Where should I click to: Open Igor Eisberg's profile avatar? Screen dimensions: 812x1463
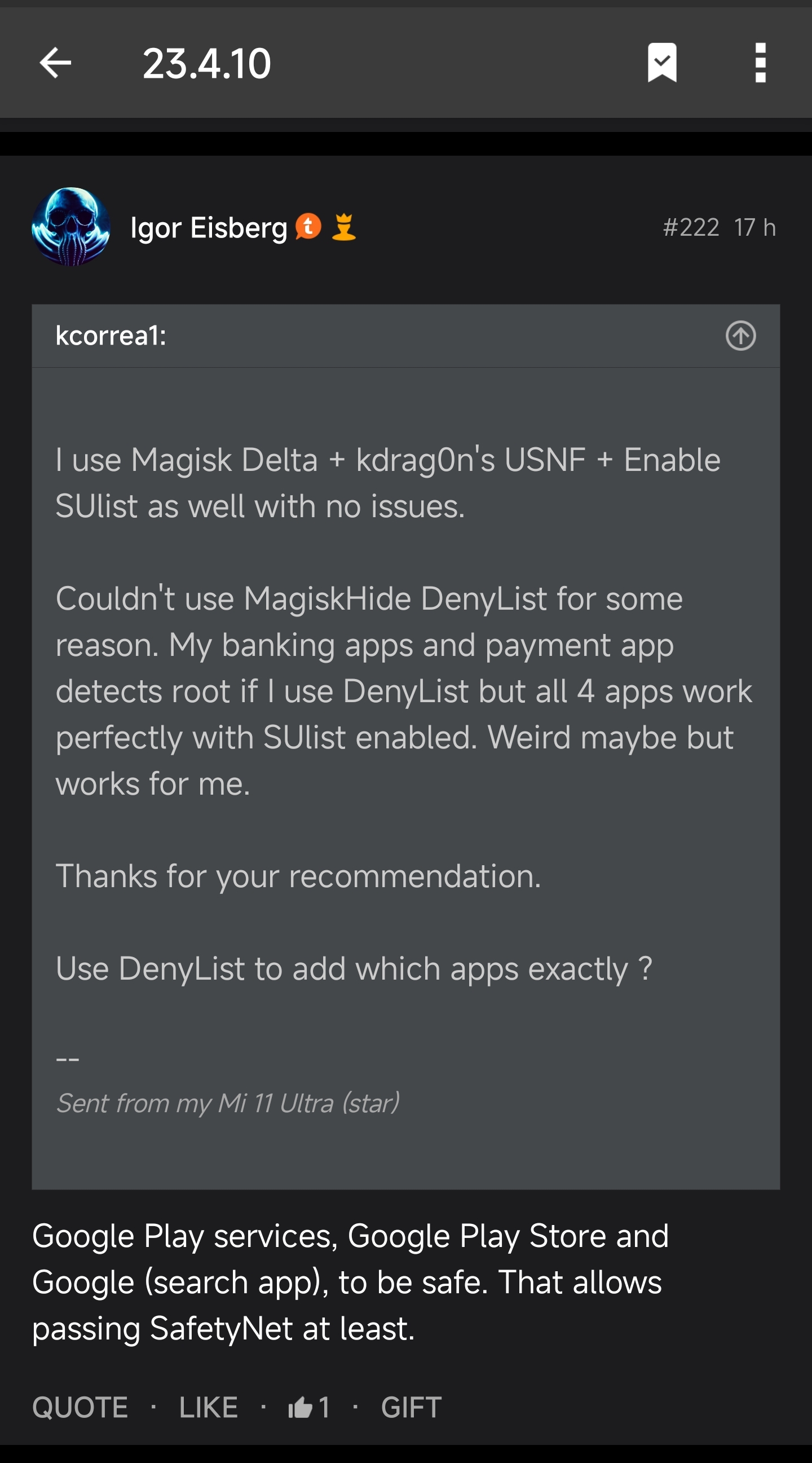coord(71,227)
